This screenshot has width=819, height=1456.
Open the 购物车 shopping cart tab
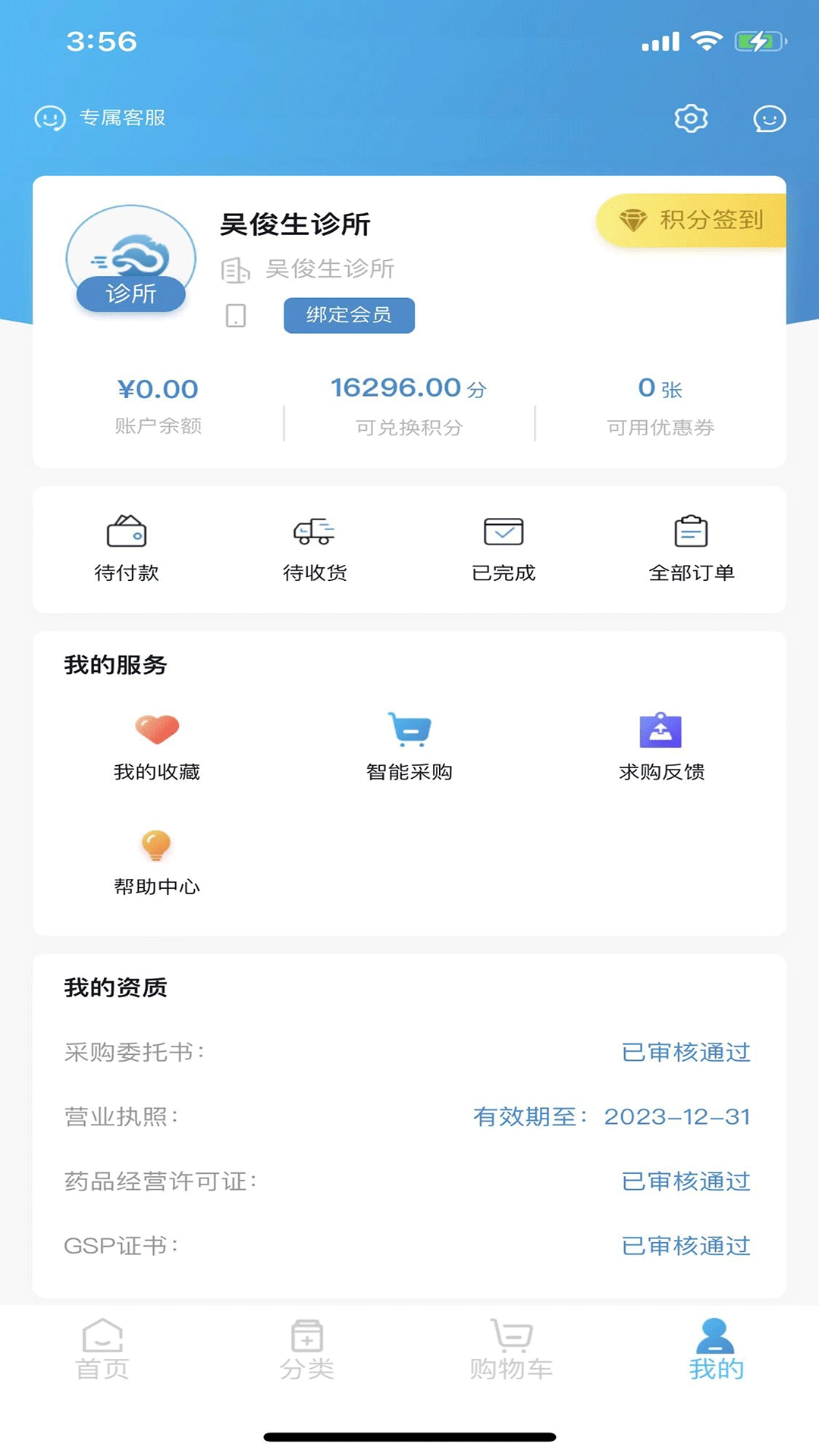(x=512, y=1357)
